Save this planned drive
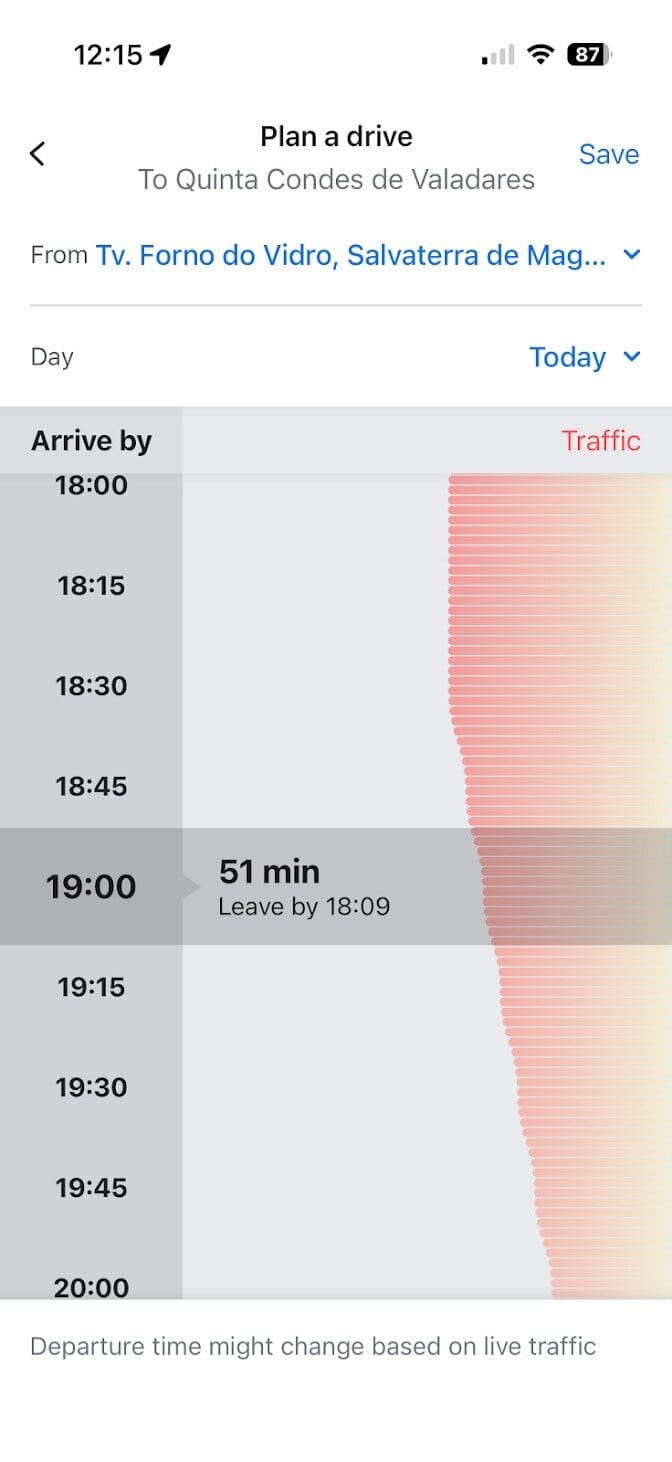 tap(608, 154)
